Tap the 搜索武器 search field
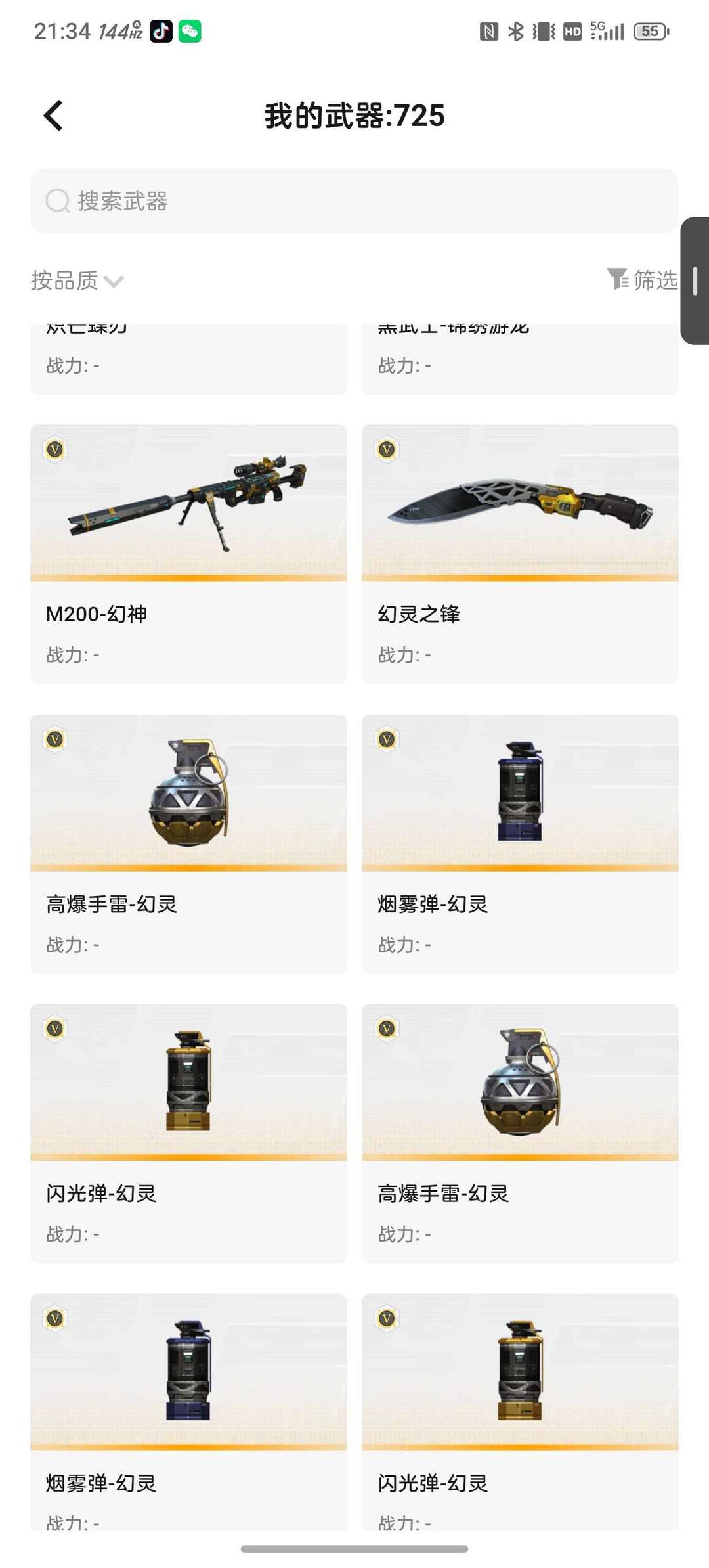This screenshot has height=1568, width=709. pos(354,201)
